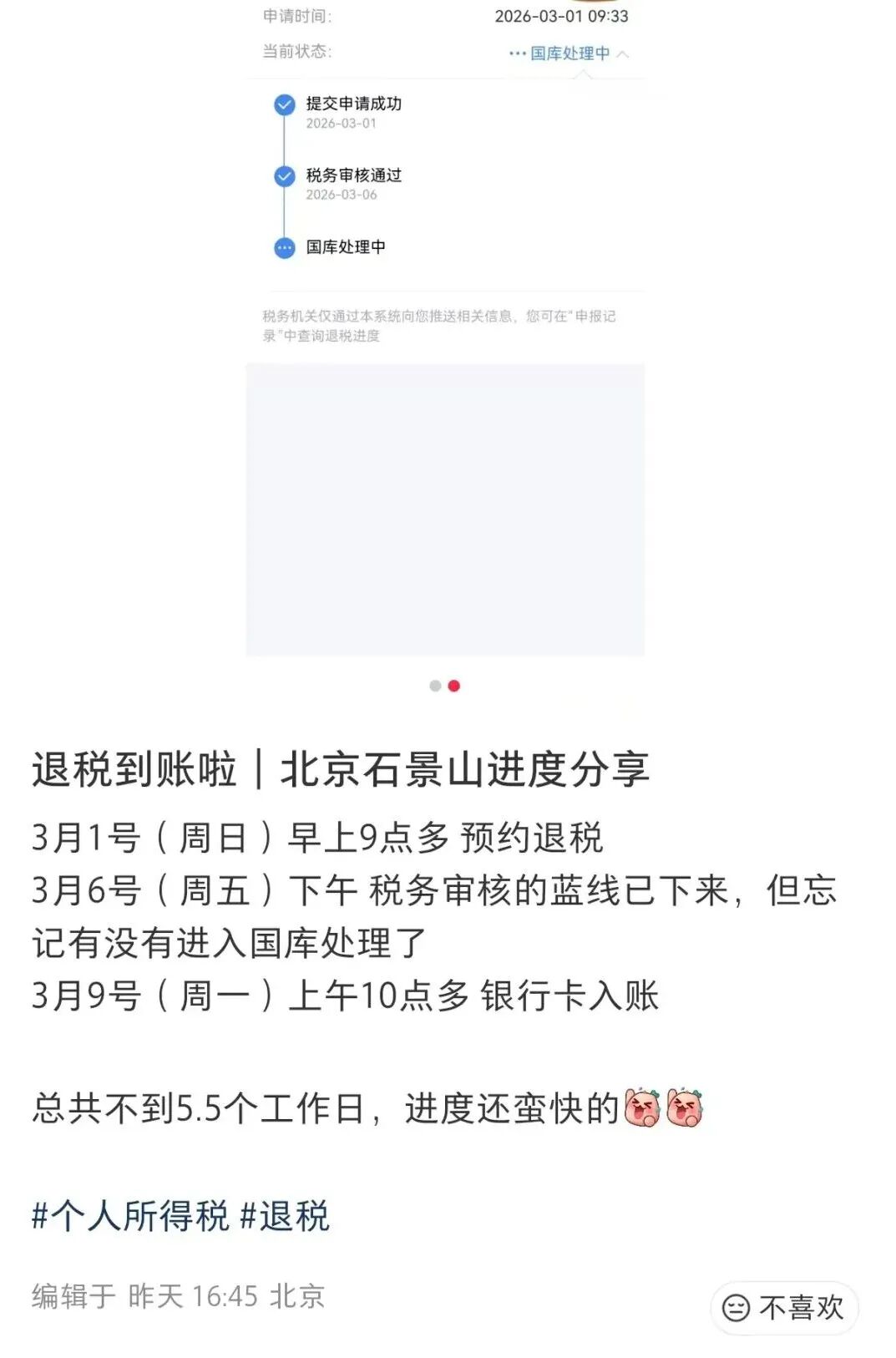Open the post's tax refund progress image

tap(444, 334)
